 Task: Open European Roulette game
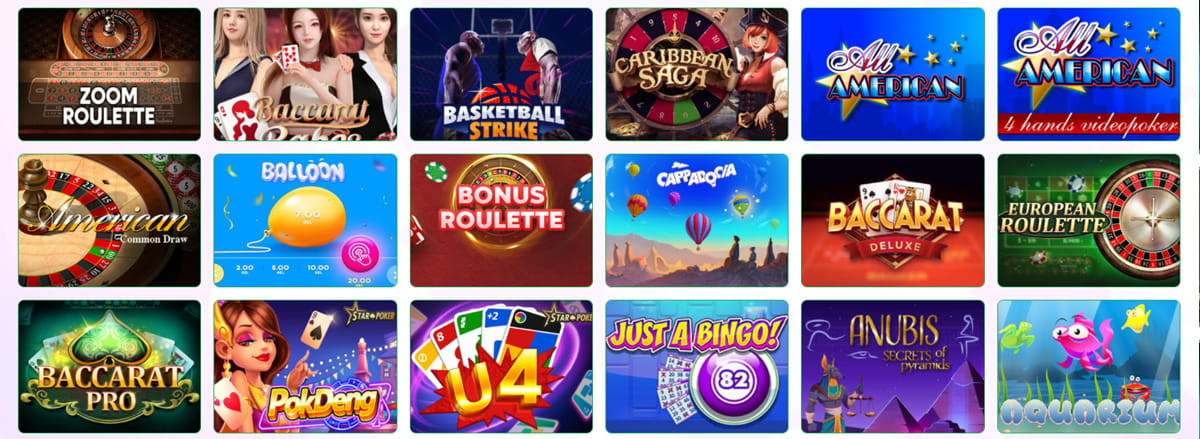1089,220
